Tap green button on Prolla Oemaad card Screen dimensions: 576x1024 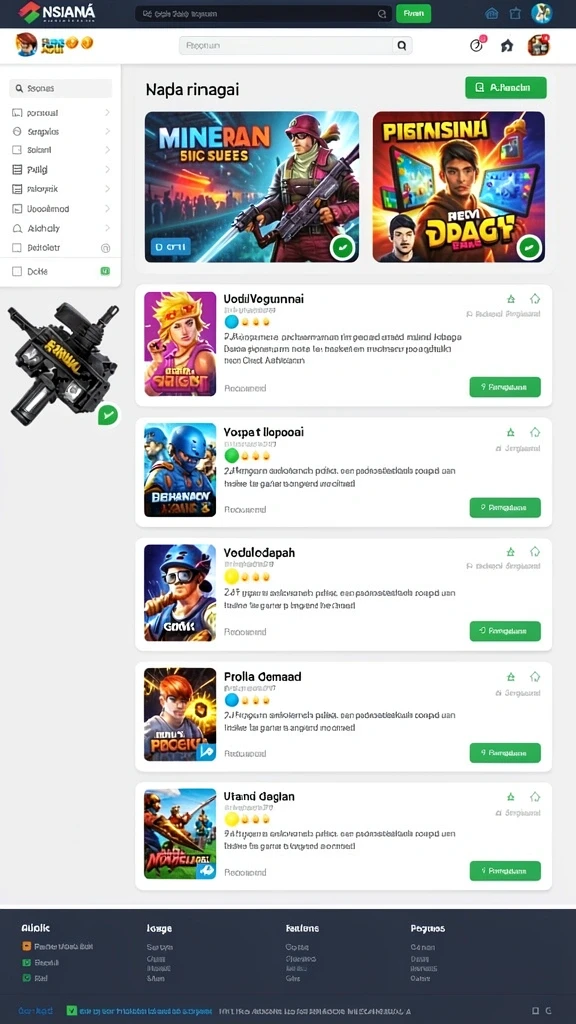(505, 753)
